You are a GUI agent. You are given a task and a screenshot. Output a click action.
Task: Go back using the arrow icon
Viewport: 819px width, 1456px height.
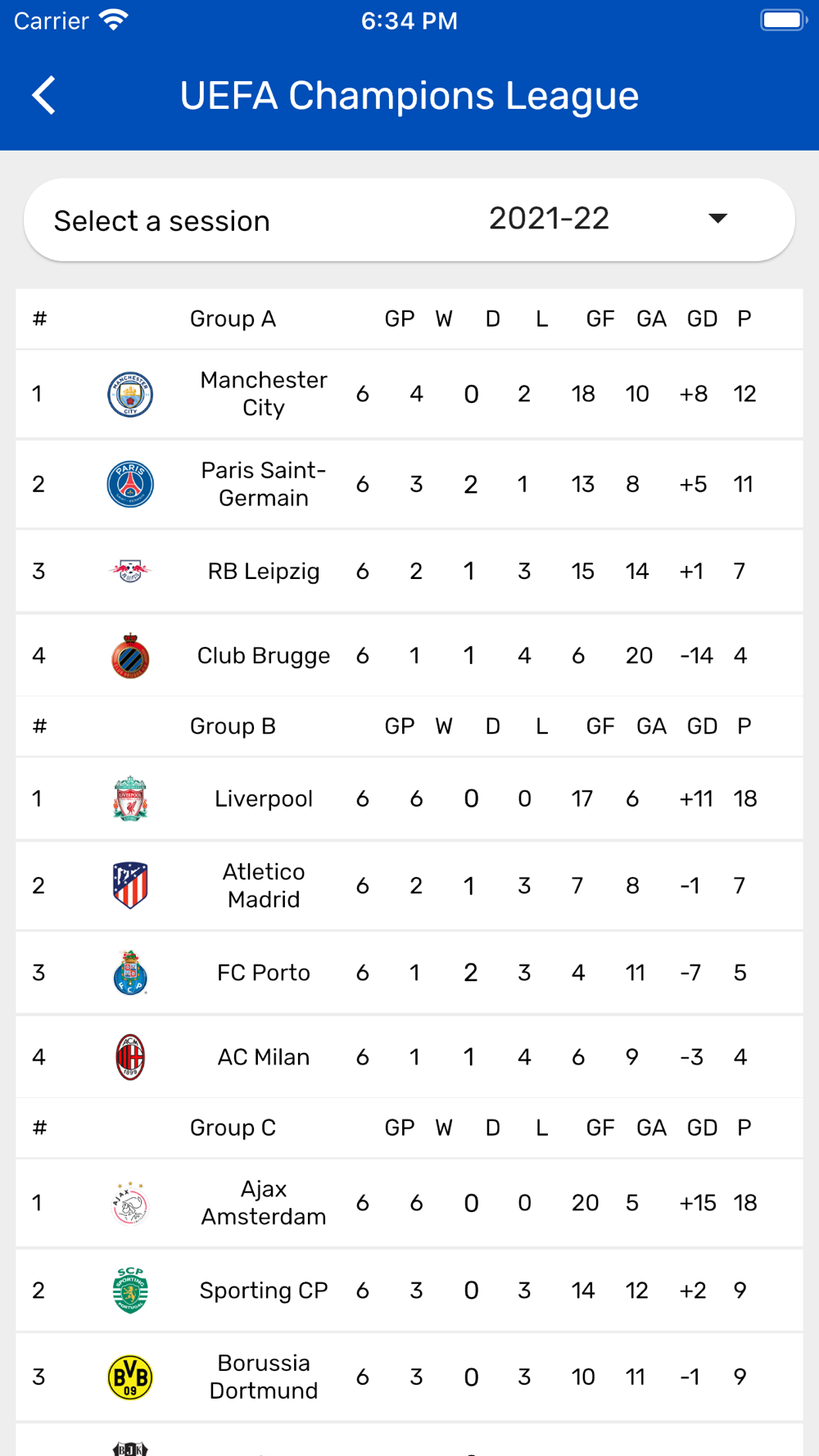pos(44,96)
